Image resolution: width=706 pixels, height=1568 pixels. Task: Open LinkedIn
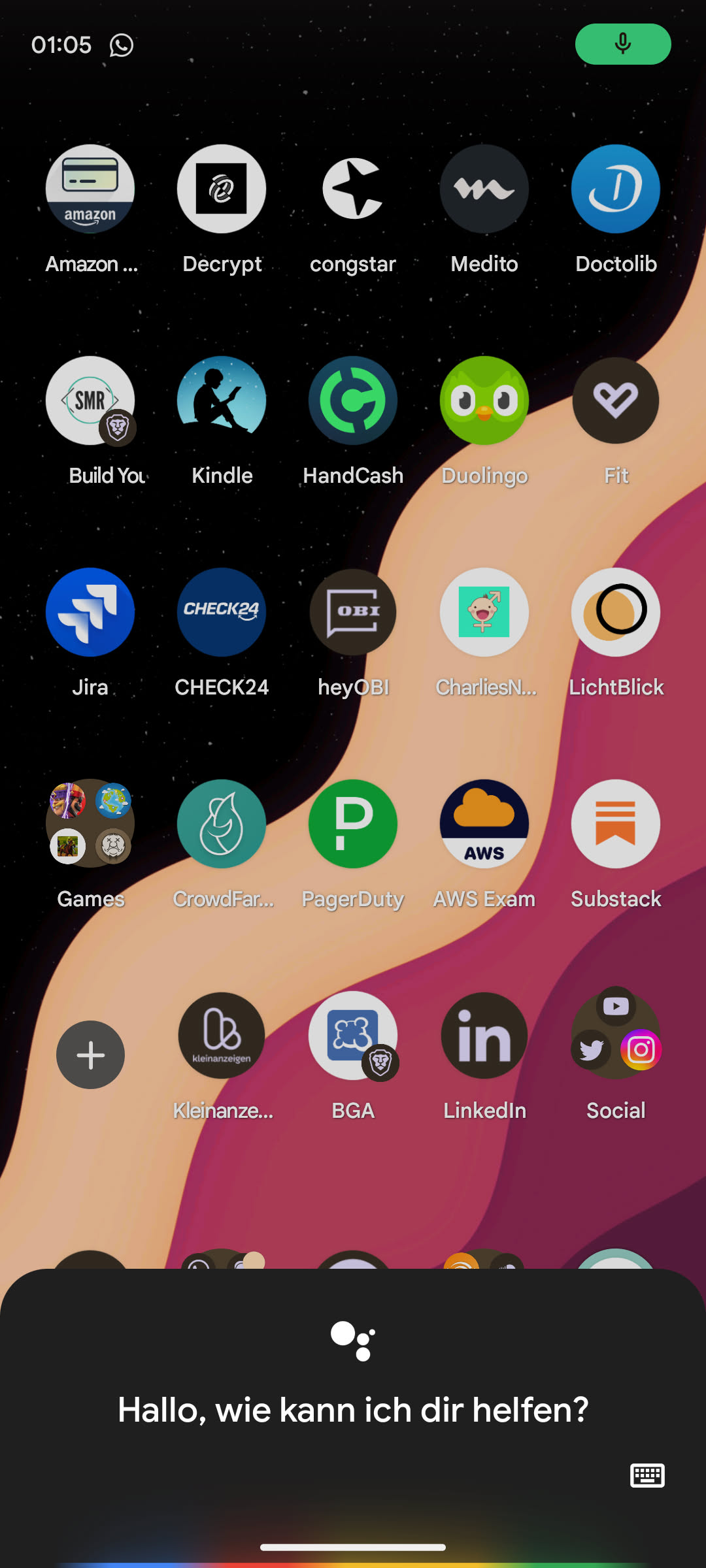(x=484, y=1036)
